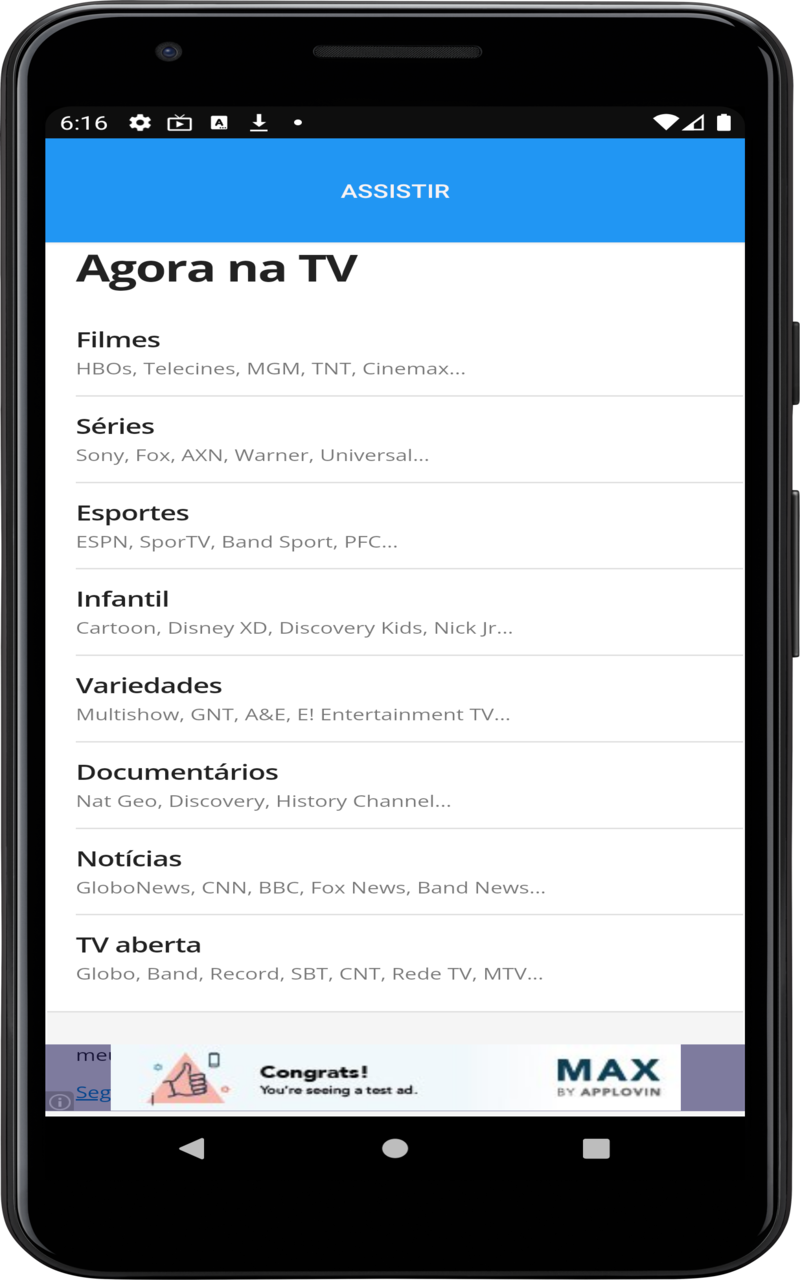800x1280 pixels.
Task: Open the ASSISTIR tab
Action: click(396, 190)
